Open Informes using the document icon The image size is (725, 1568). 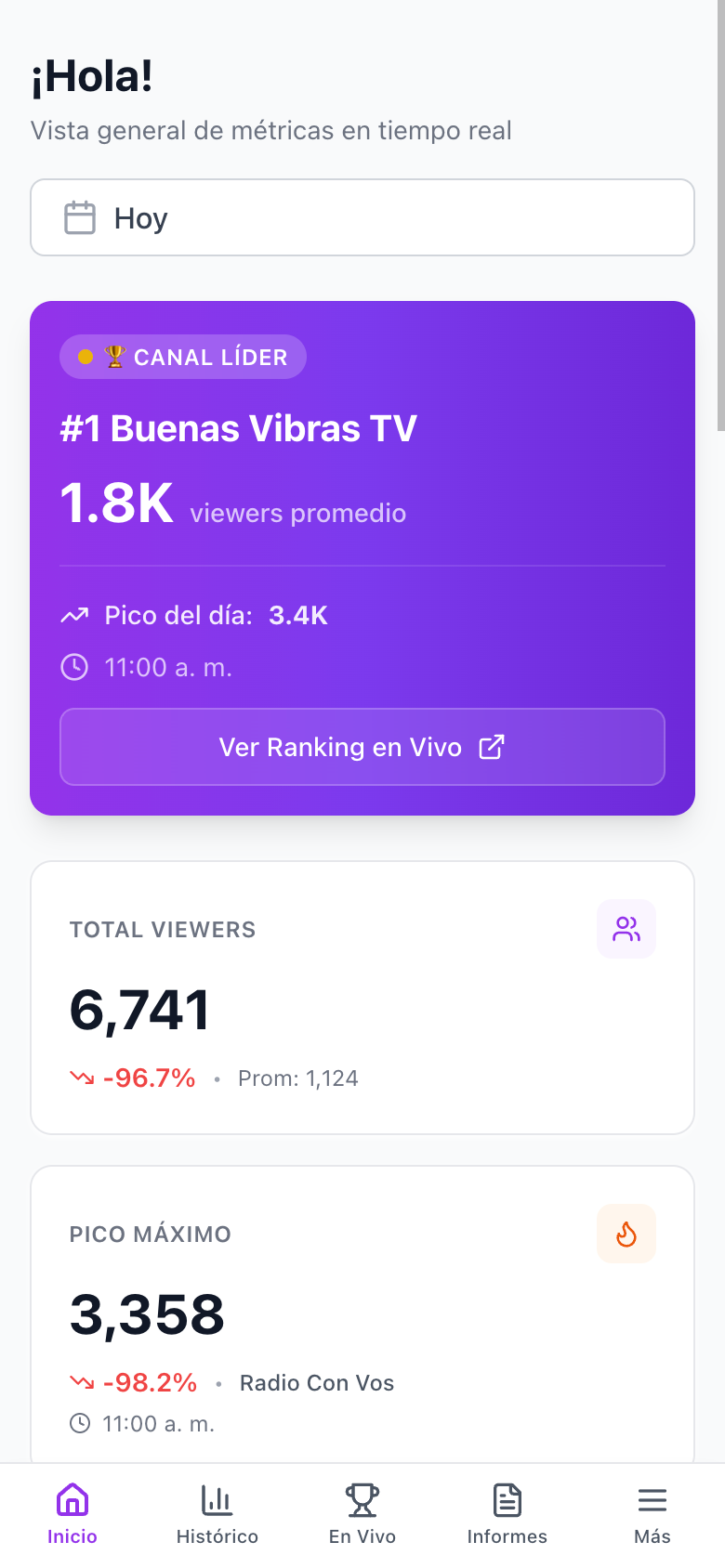[x=507, y=1498]
